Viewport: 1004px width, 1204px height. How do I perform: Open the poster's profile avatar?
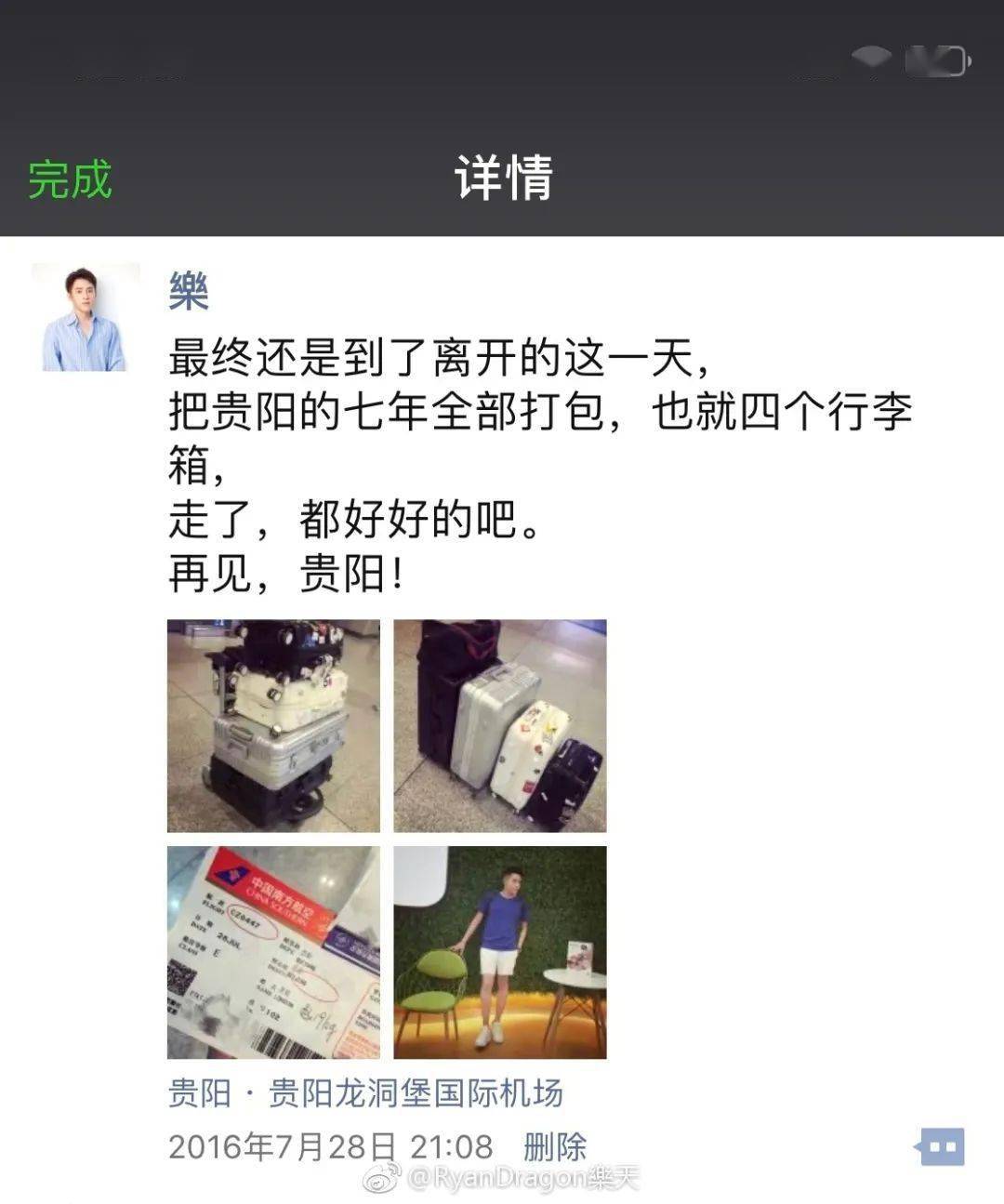pos(85,318)
